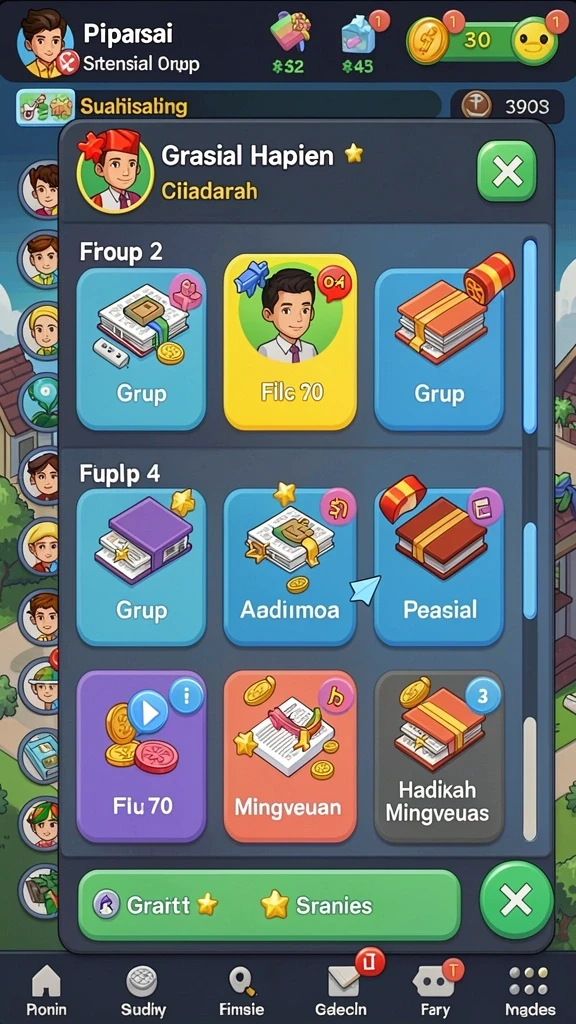576x1024 pixels.
Task: Open the orange Mingveuan tile
Action: tap(290, 756)
